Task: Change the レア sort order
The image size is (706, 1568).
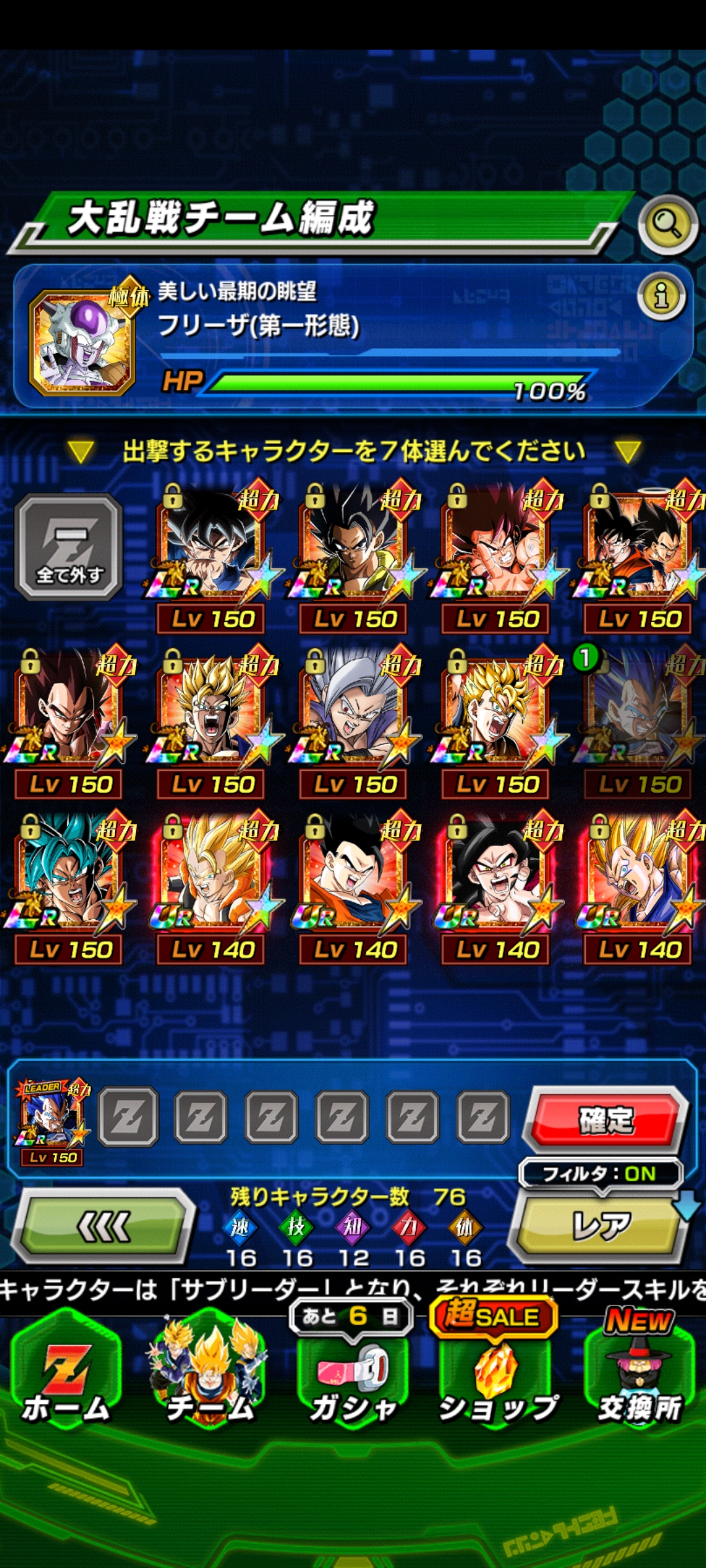Action: point(599,1226)
